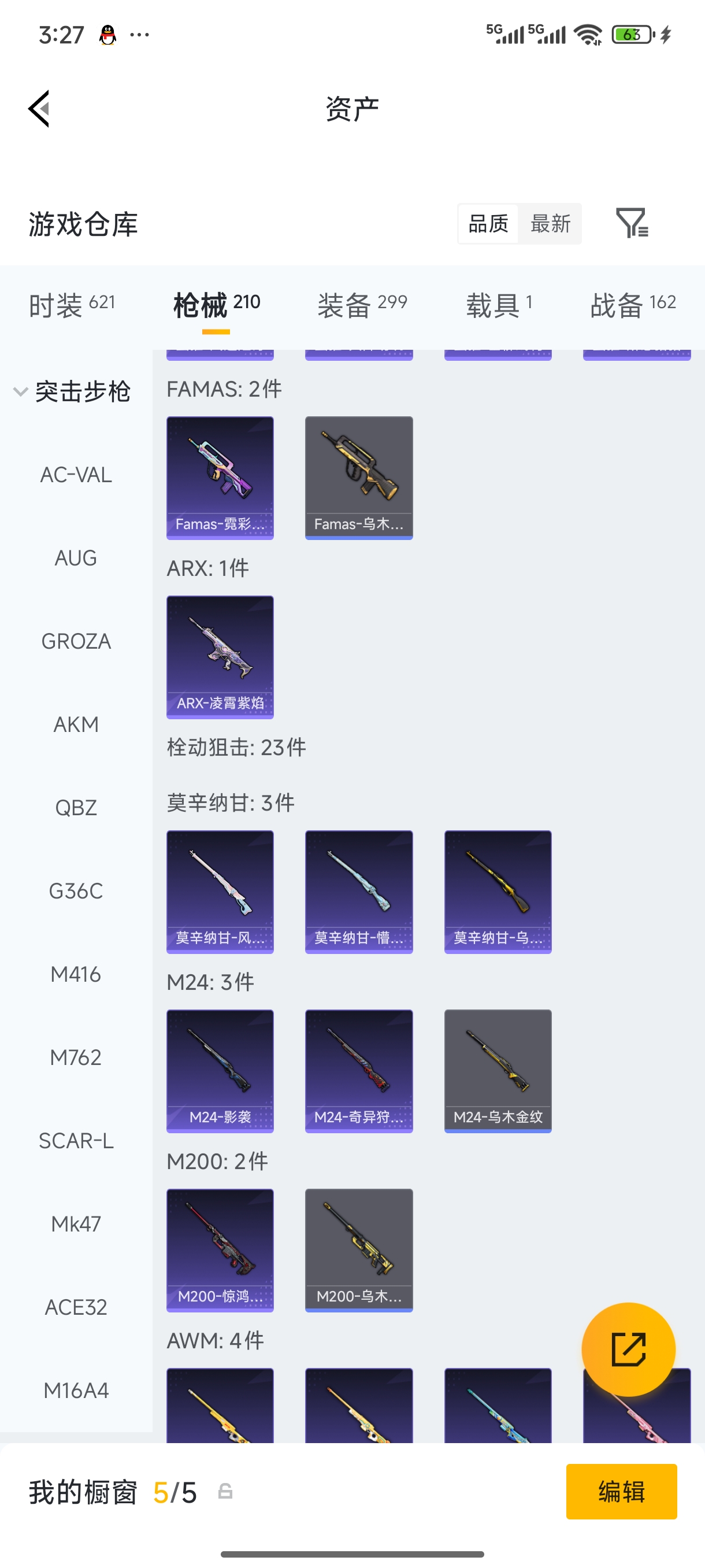
Task: Open the filter icon beside 最新
Action: (x=632, y=223)
